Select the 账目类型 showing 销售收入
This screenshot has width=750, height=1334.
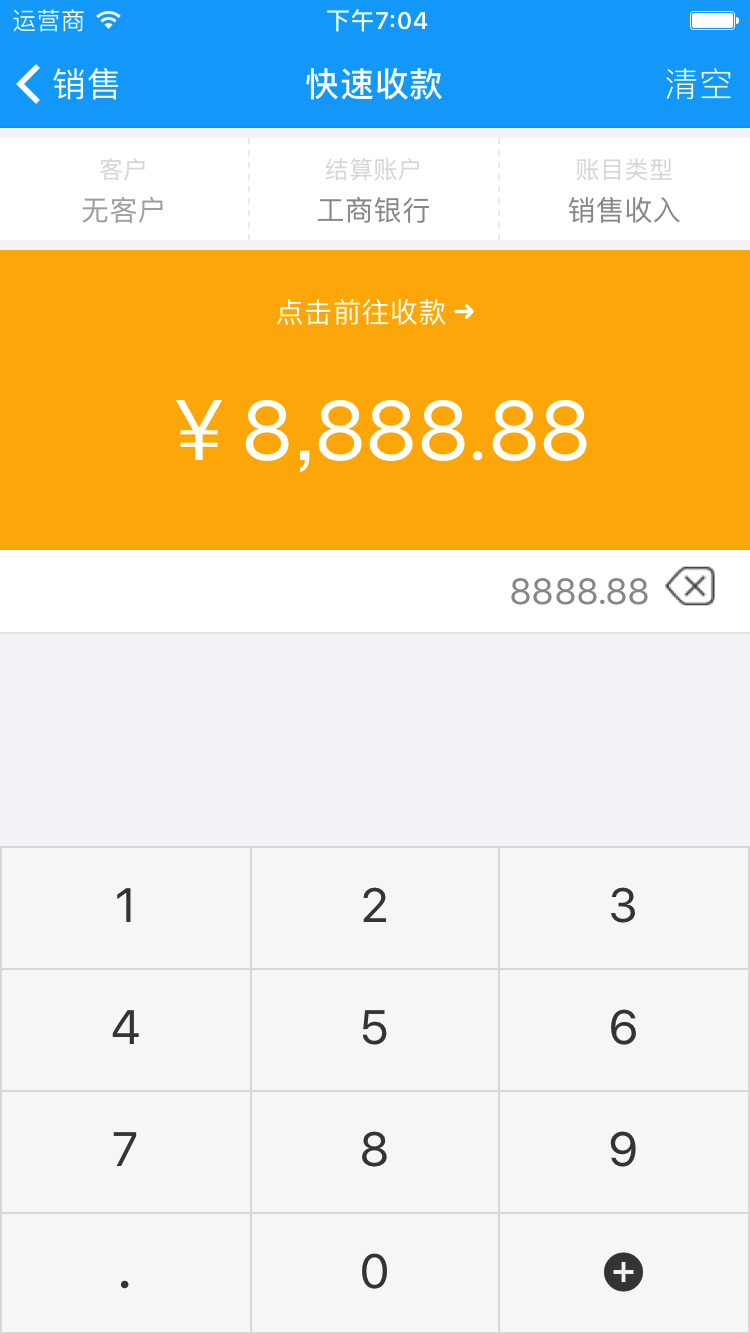[625, 190]
